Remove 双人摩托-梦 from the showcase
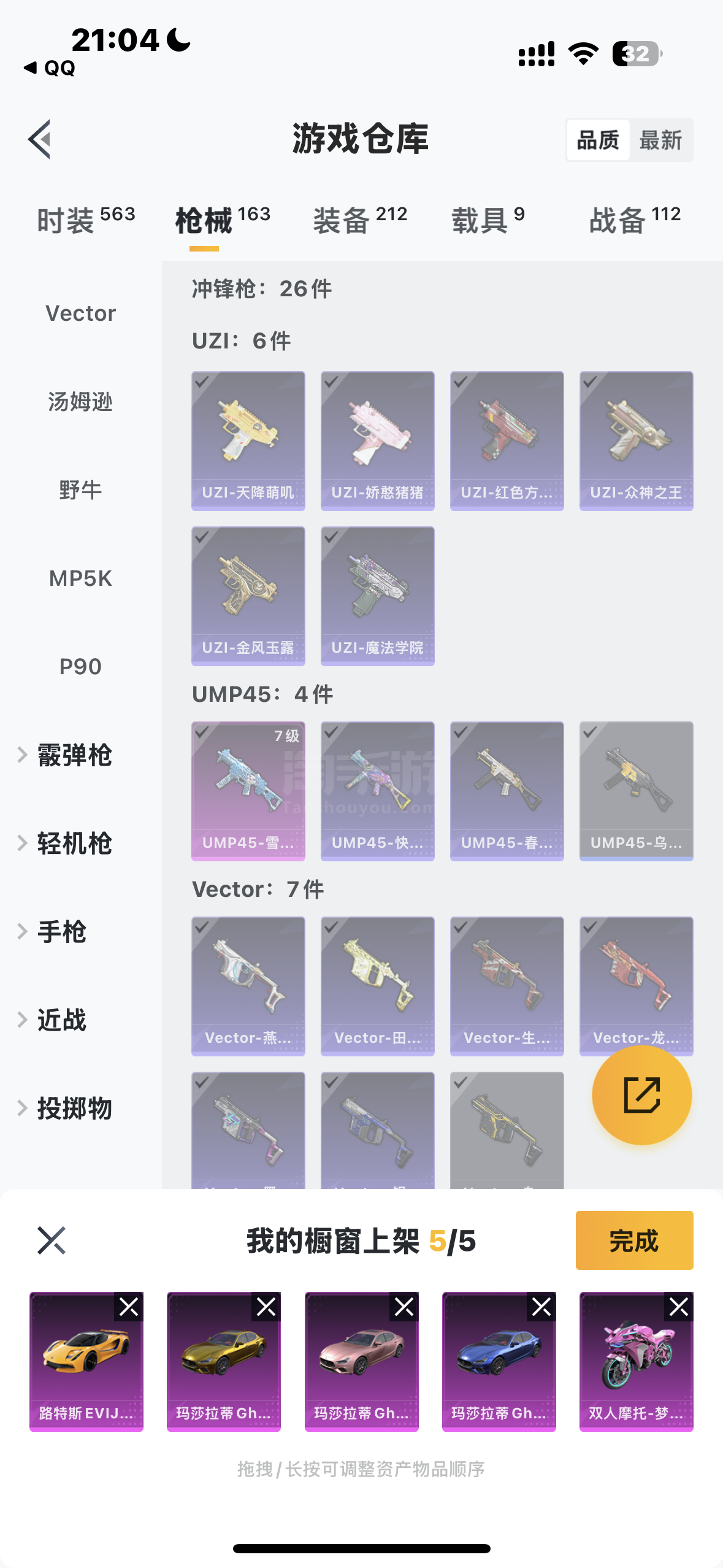Image resolution: width=723 pixels, height=1568 pixels. pyautogui.click(x=679, y=1307)
